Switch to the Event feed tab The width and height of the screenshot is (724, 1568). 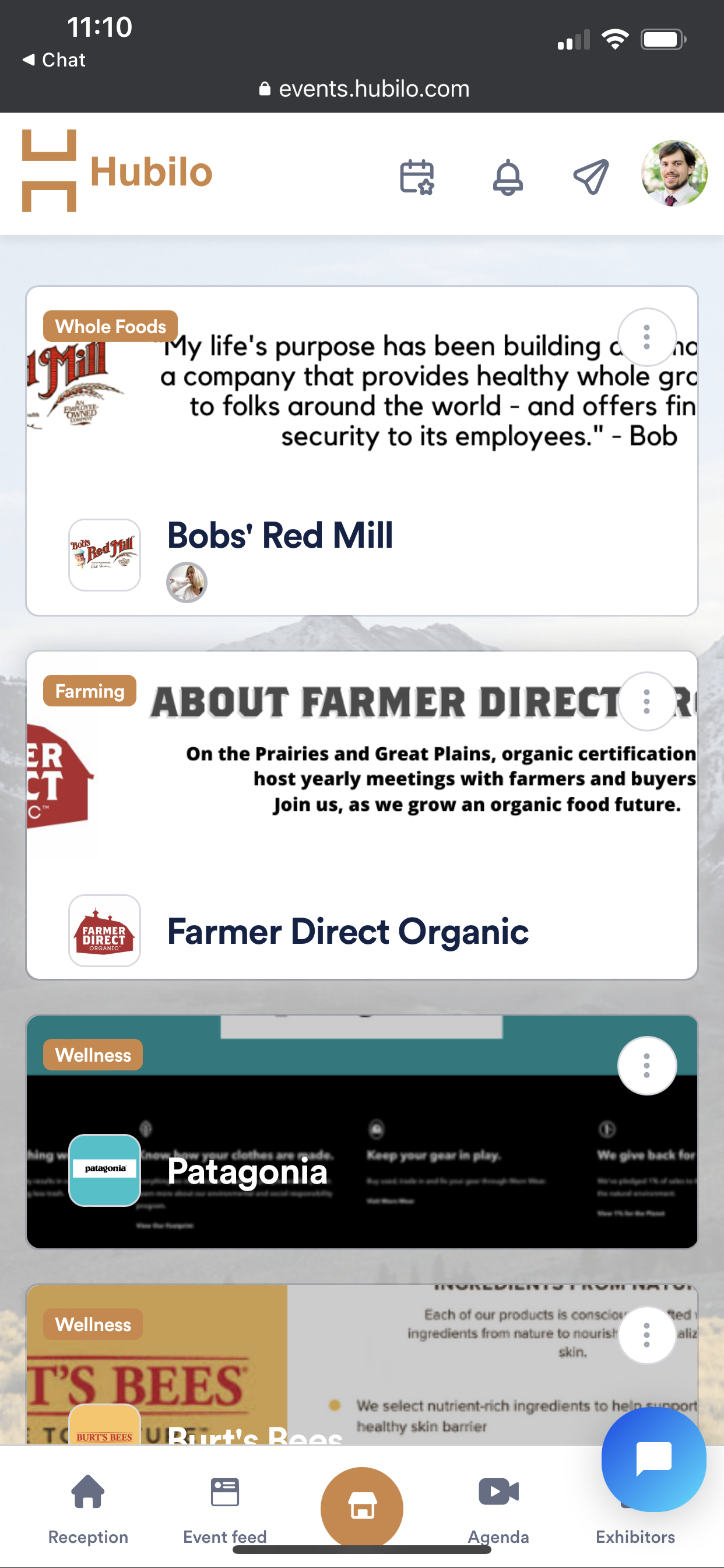224,1508
